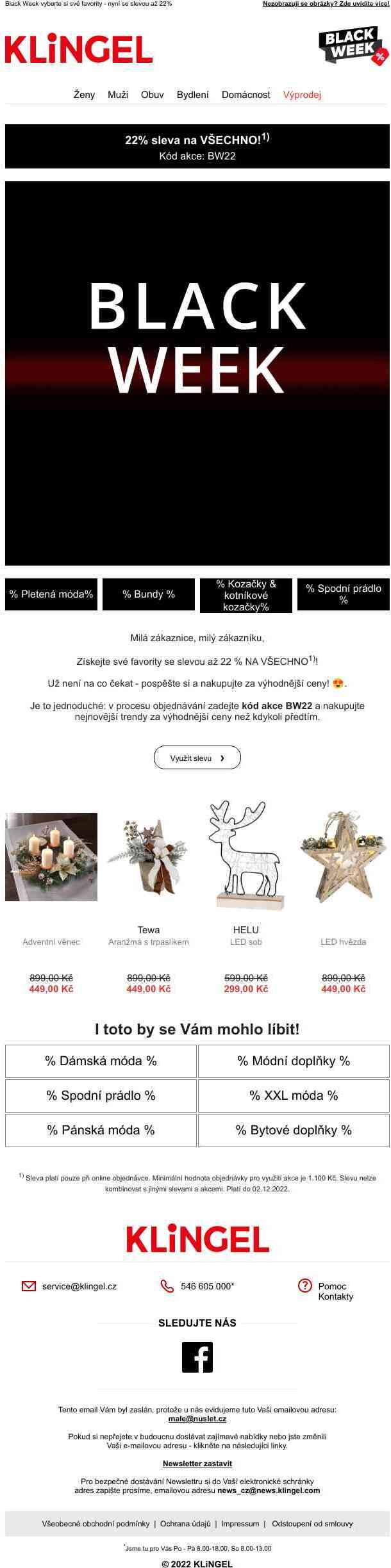The image size is (391, 1568).
Task: Tap the Black Week main banner
Action: (197, 373)
